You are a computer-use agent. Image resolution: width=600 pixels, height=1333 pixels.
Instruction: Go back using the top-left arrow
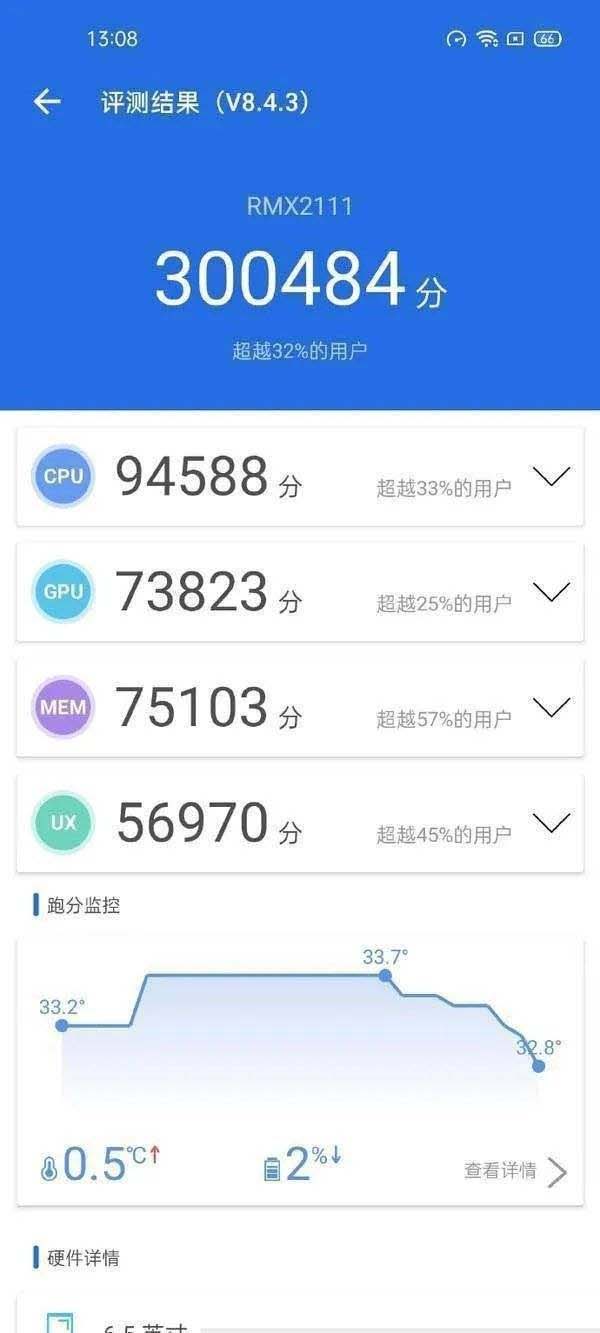[47, 102]
